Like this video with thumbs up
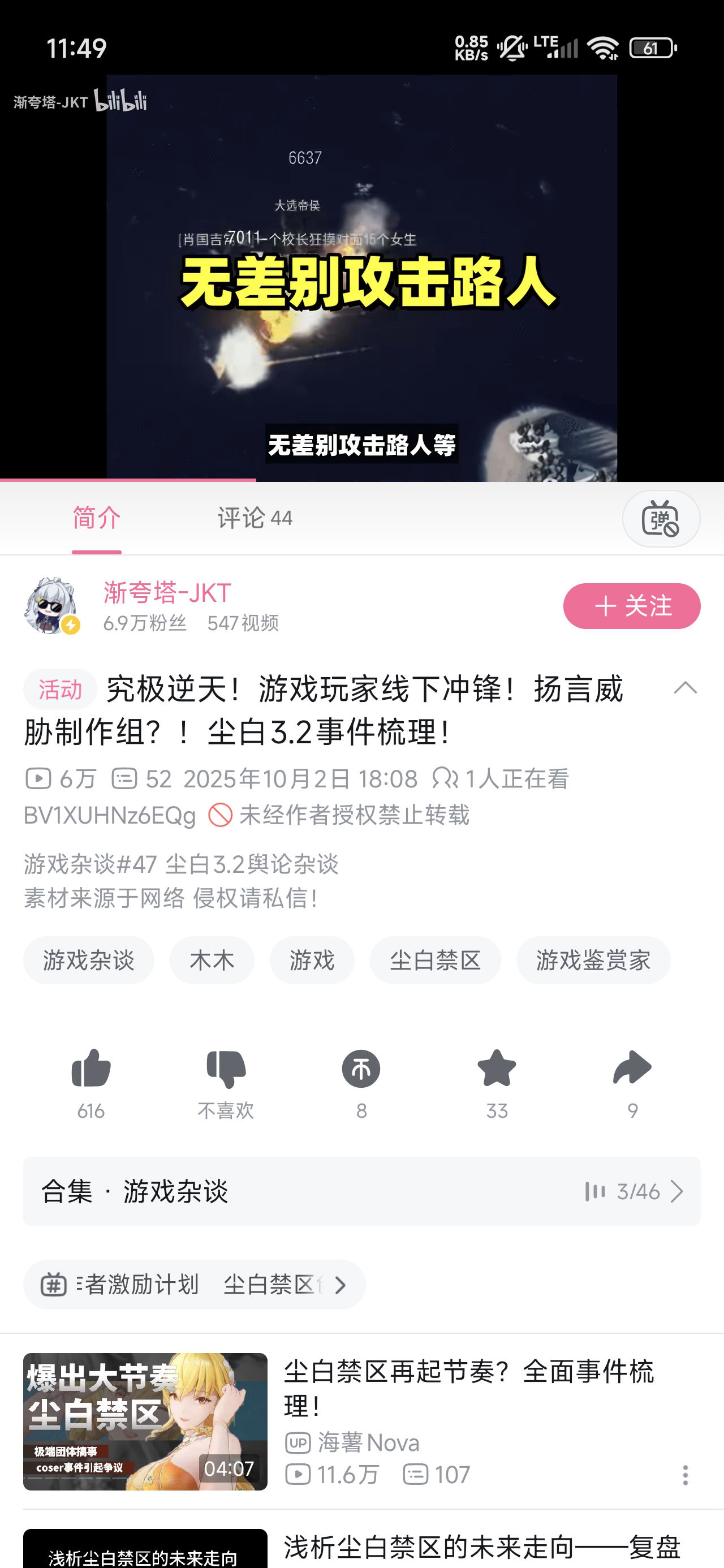Screen dimensions: 724x1568 tap(90, 1070)
